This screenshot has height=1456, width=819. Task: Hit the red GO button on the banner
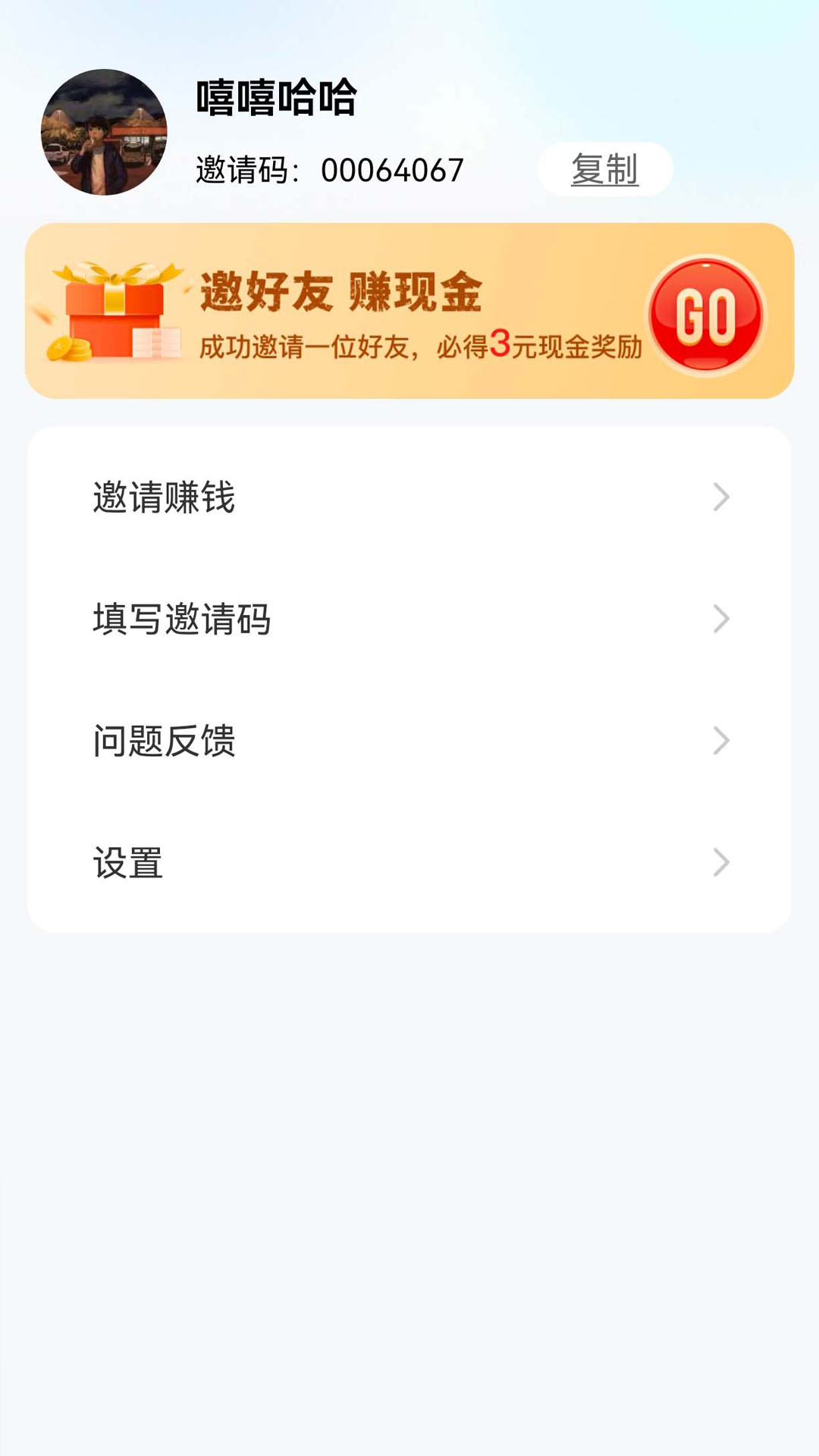click(x=706, y=315)
